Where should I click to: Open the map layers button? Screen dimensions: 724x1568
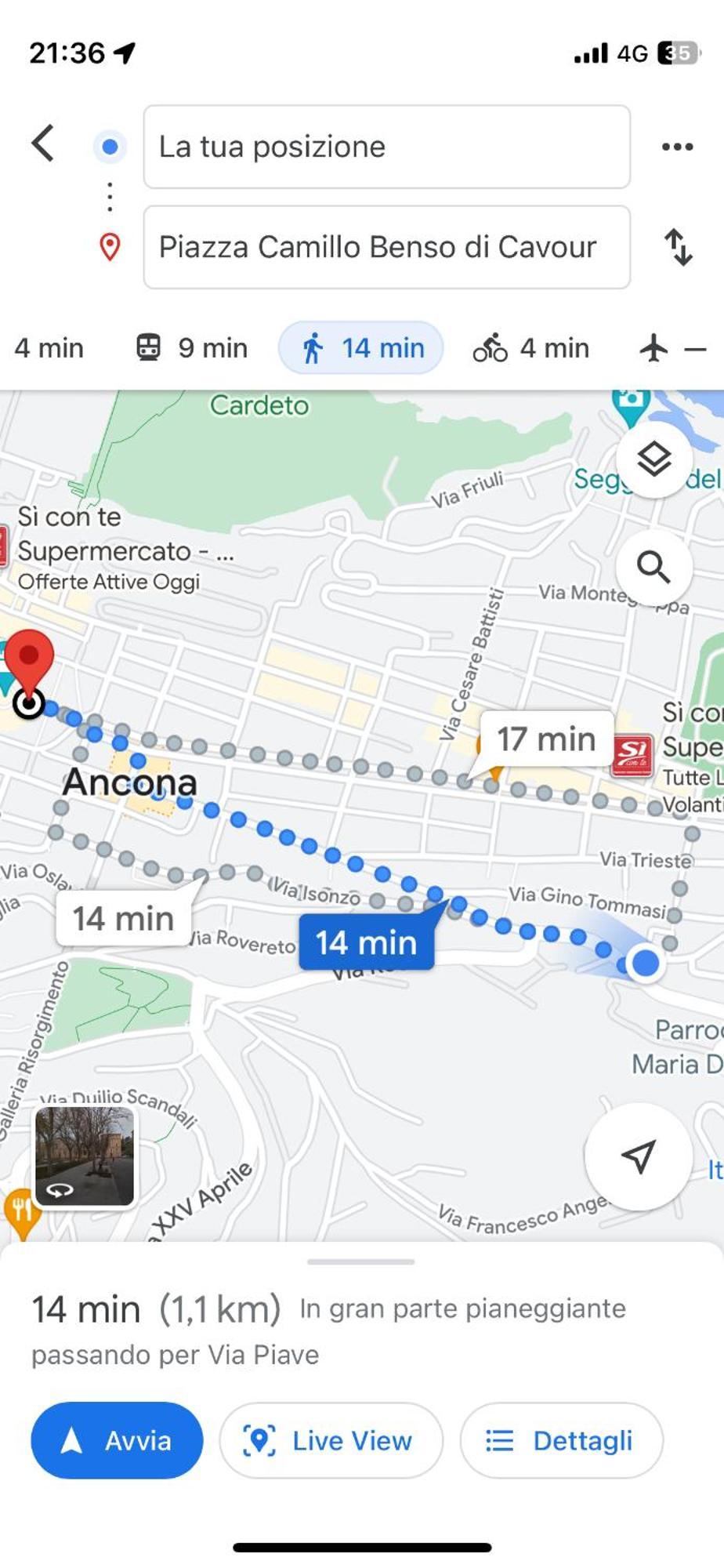click(653, 459)
